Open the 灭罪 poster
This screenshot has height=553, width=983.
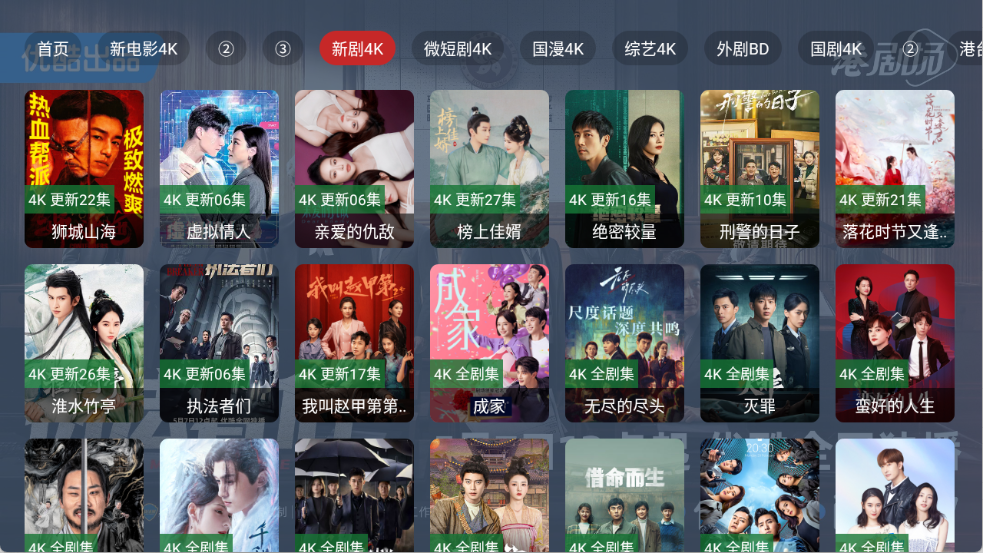(759, 342)
